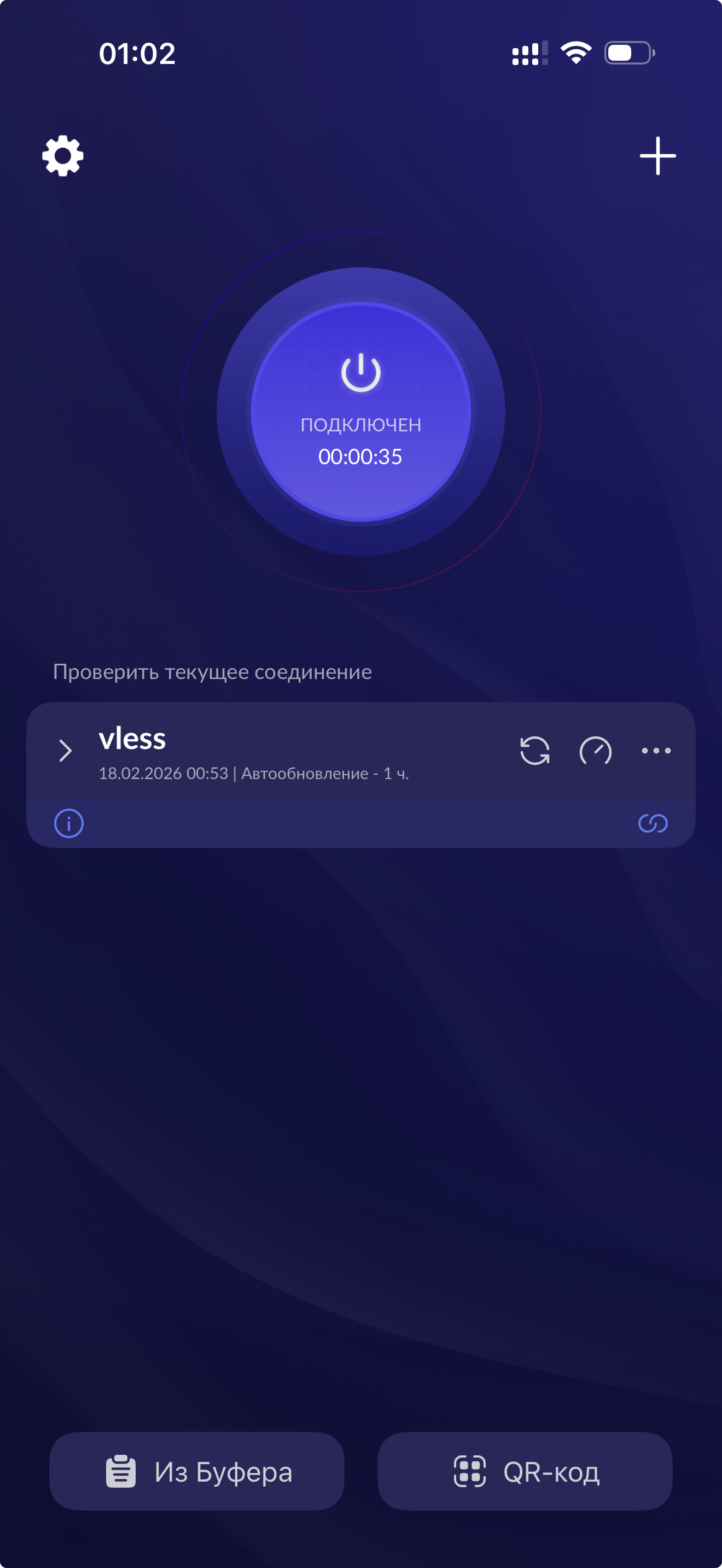Disconnect VPN via the power button

(x=361, y=412)
